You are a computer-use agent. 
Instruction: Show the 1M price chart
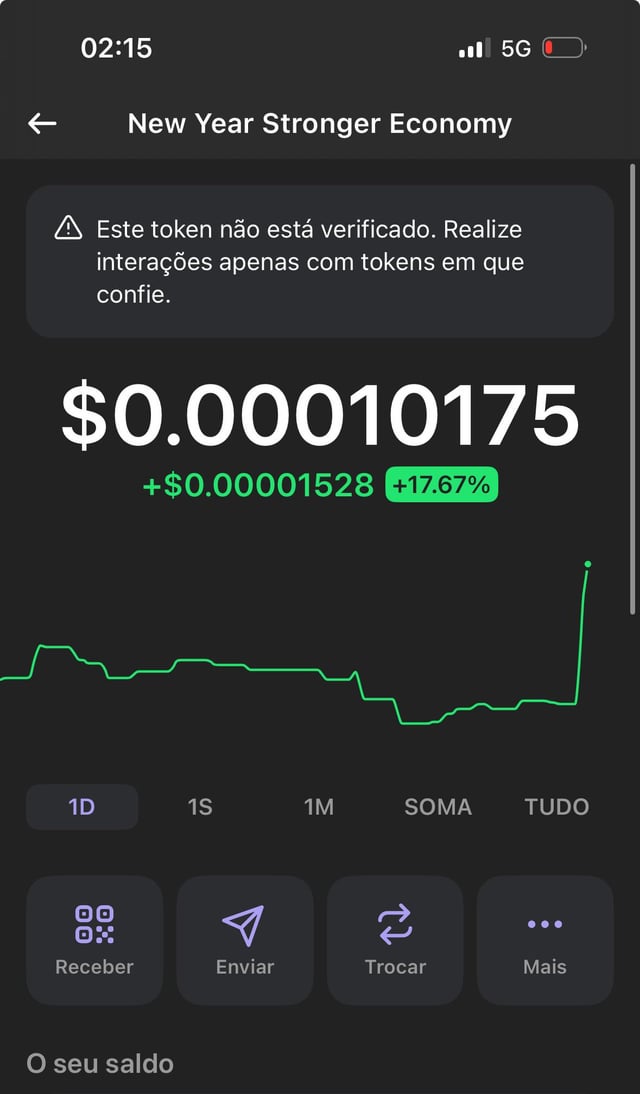click(x=319, y=807)
